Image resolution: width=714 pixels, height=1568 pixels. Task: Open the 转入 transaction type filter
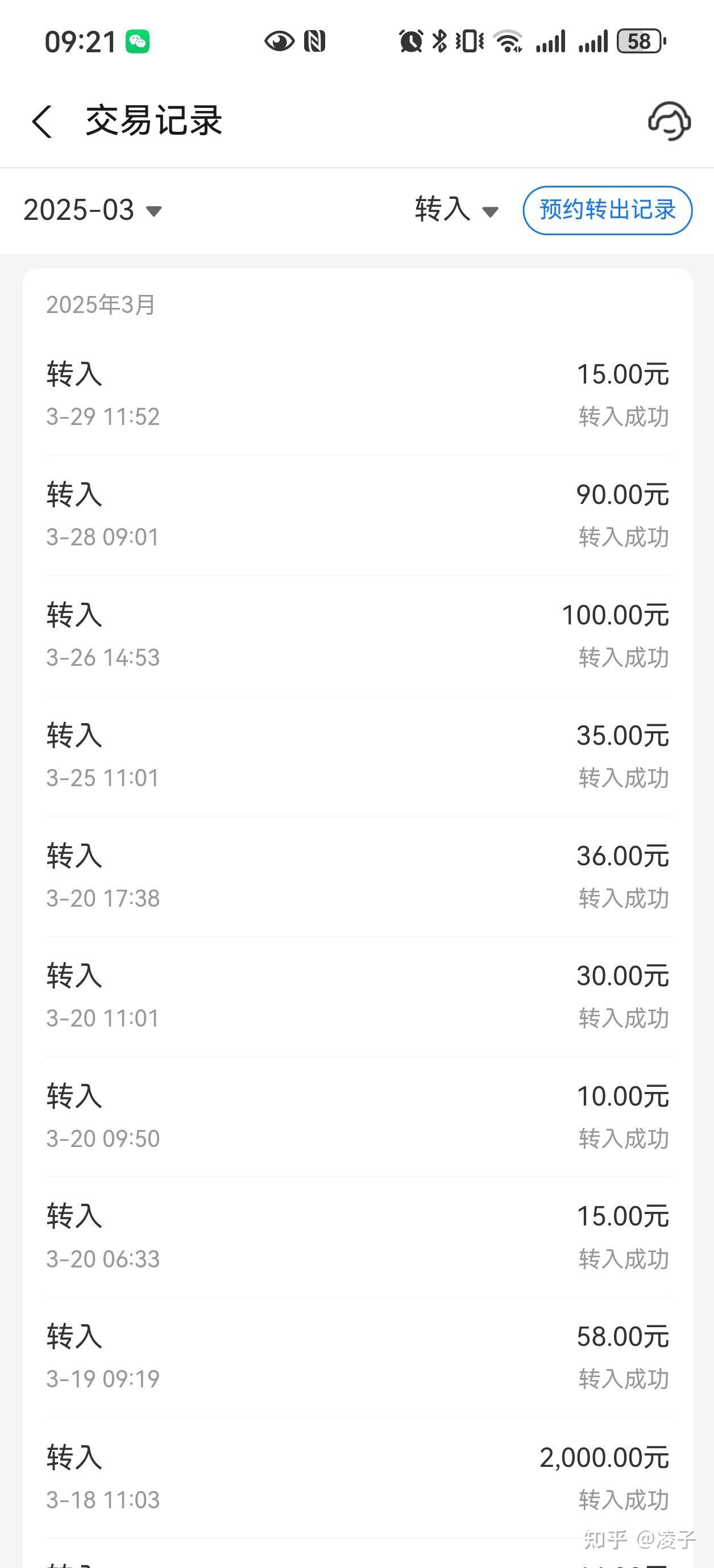click(456, 211)
